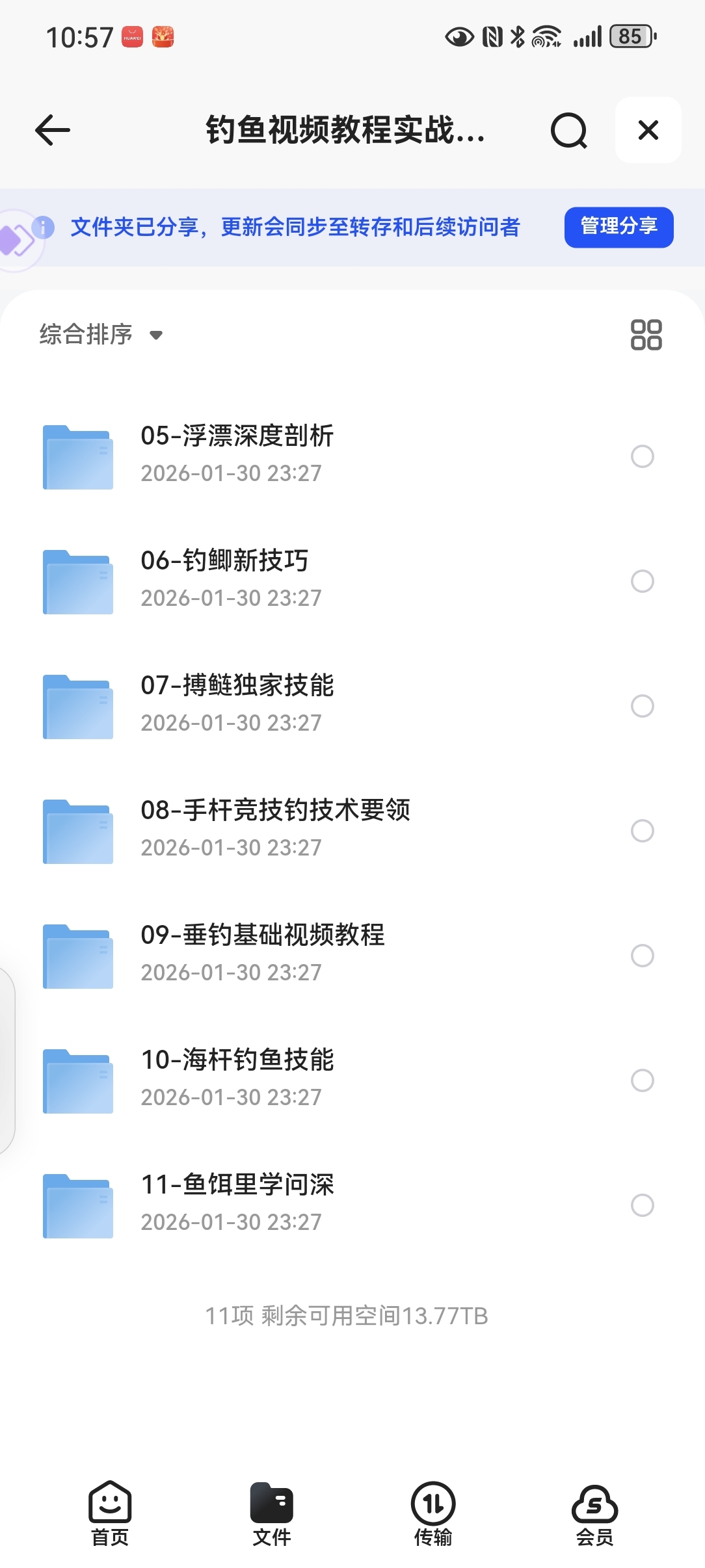The image size is (705, 1568).
Task: Expand the 综合排序 sort dropdown
Action: pyautogui.click(x=101, y=335)
